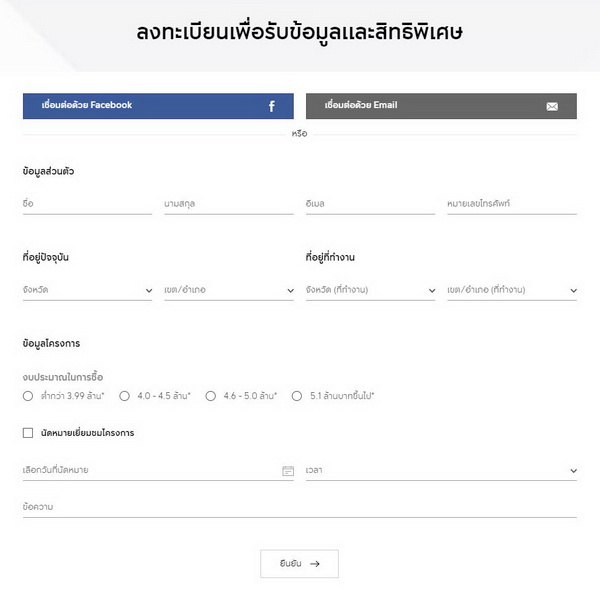Open the จังหวัด (ที่ทำงาน) dropdown
The width and height of the screenshot is (600, 593).
point(370,290)
